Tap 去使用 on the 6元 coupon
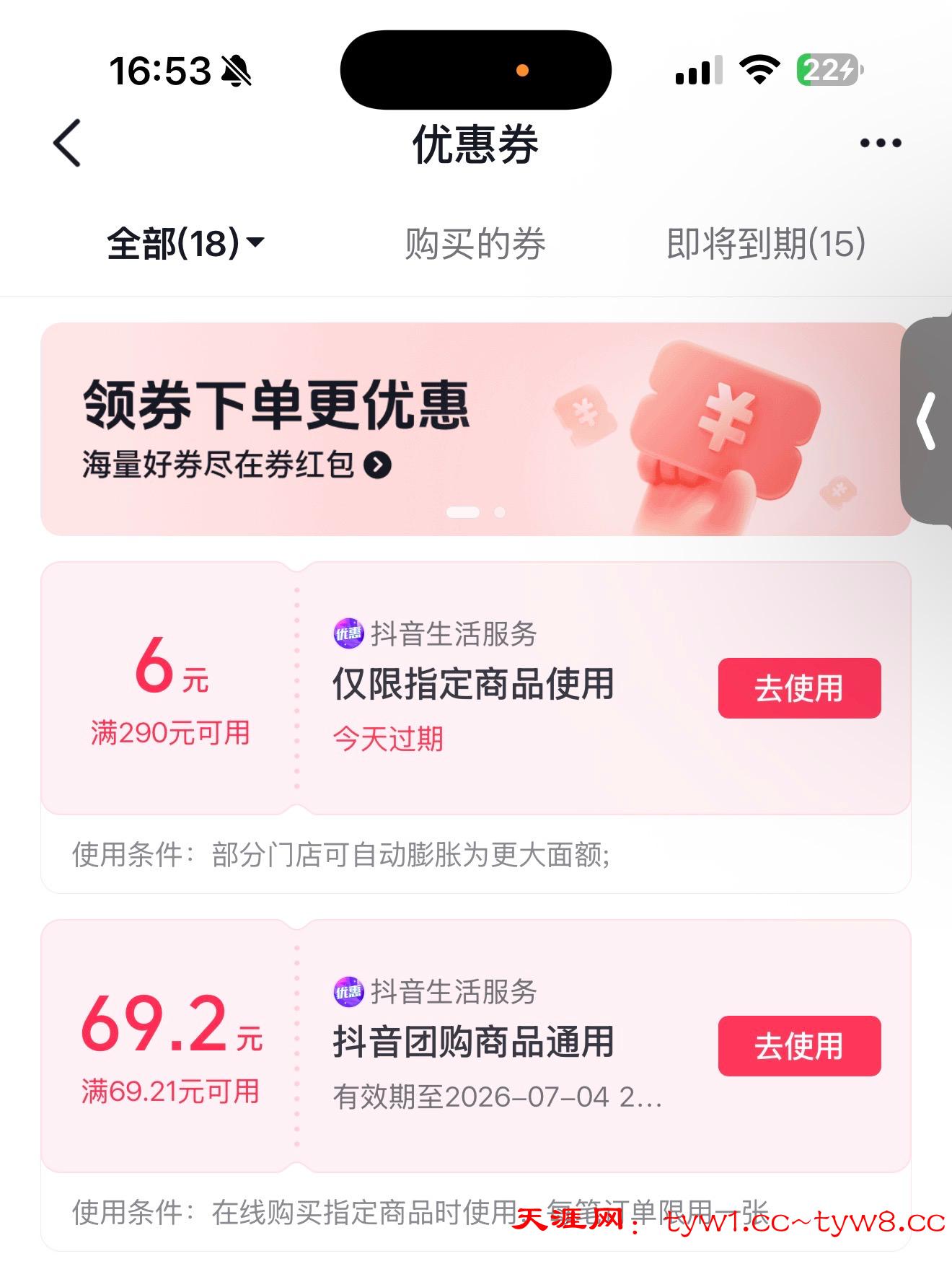Screen dimensions: 952x1269 [x=799, y=688]
